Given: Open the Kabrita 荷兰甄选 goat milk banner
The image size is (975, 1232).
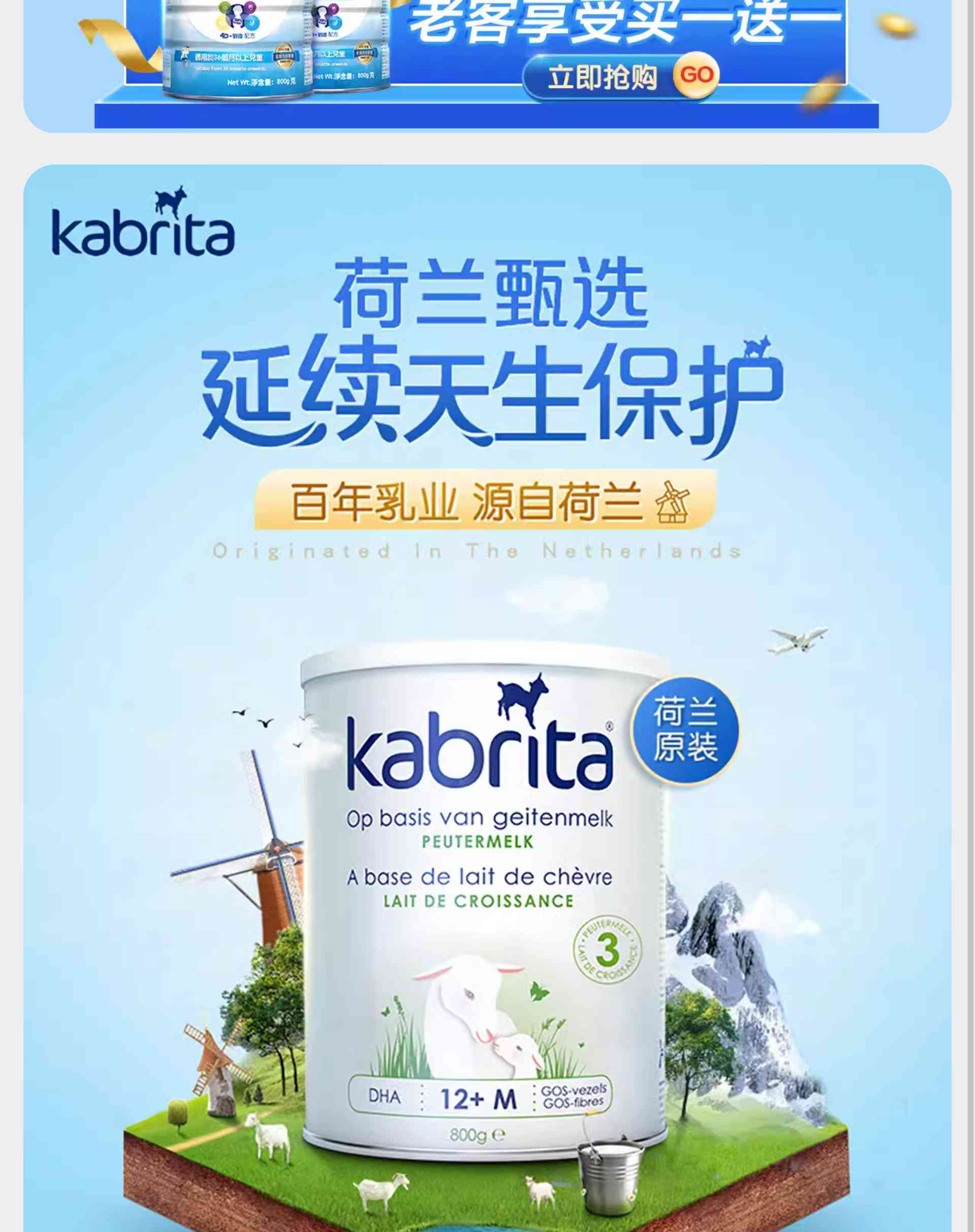Looking at the screenshot, I should (x=487, y=685).
